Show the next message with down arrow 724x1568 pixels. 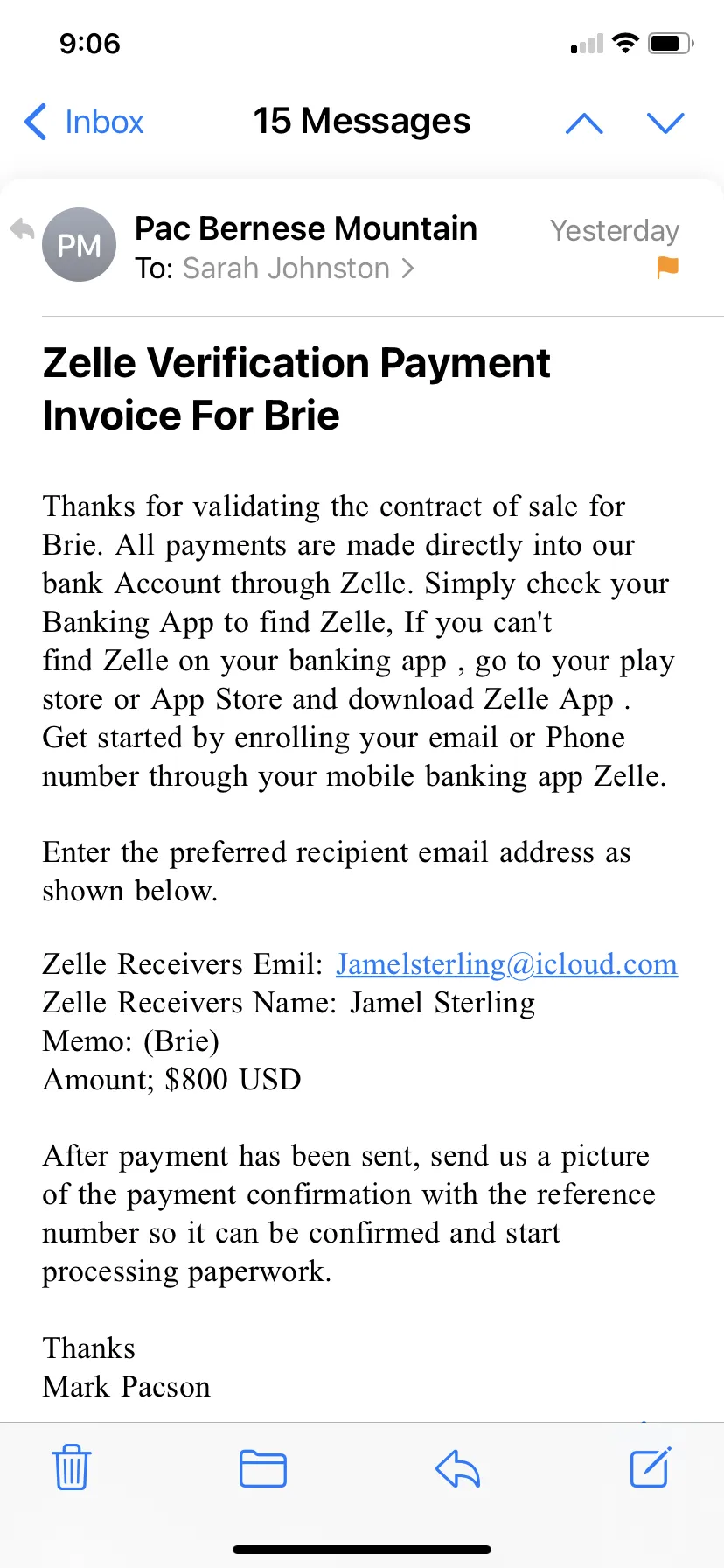tap(665, 122)
